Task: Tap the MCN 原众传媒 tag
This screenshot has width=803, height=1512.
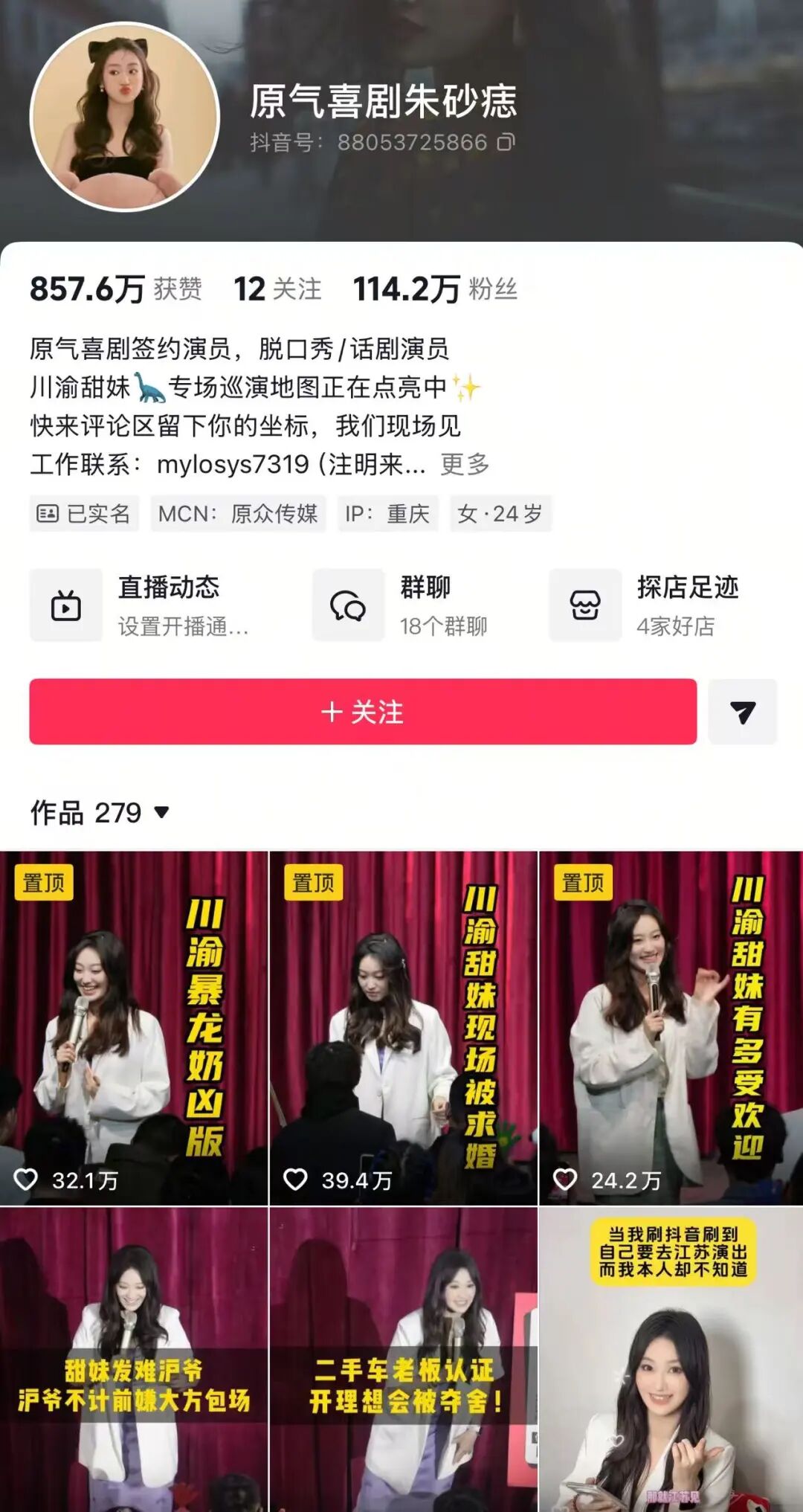Action: tap(238, 513)
